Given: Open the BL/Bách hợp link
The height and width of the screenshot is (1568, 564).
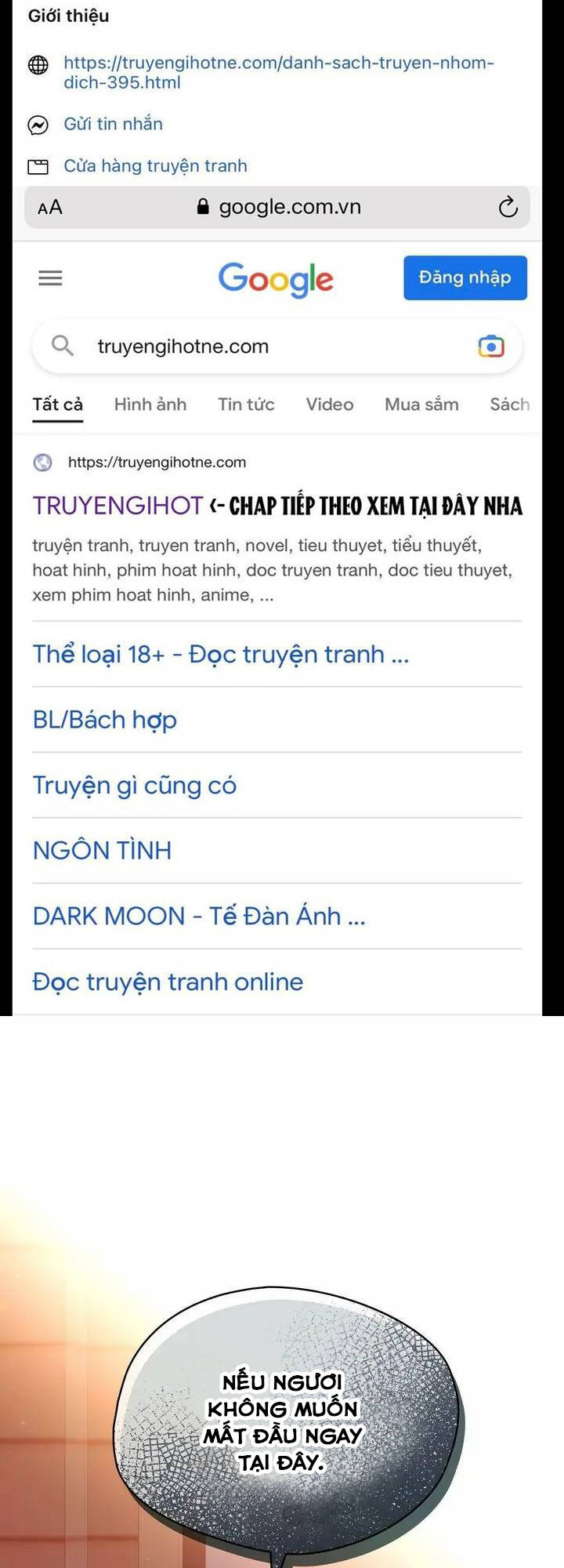Looking at the screenshot, I should (x=105, y=719).
